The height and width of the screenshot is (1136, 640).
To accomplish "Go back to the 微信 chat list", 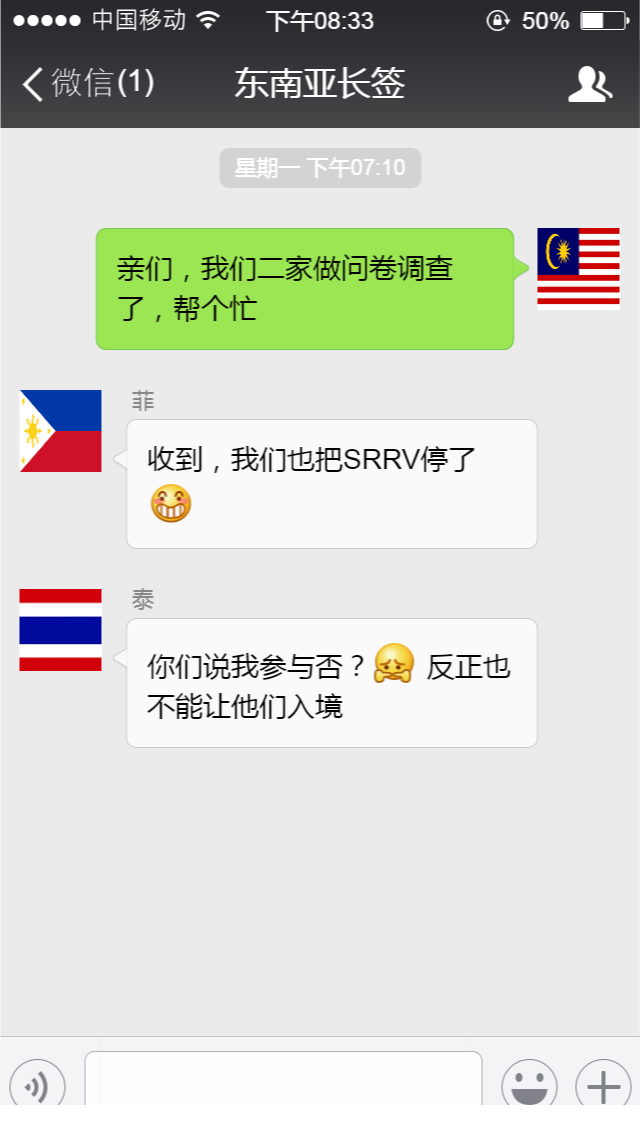I will tap(88, 83).
